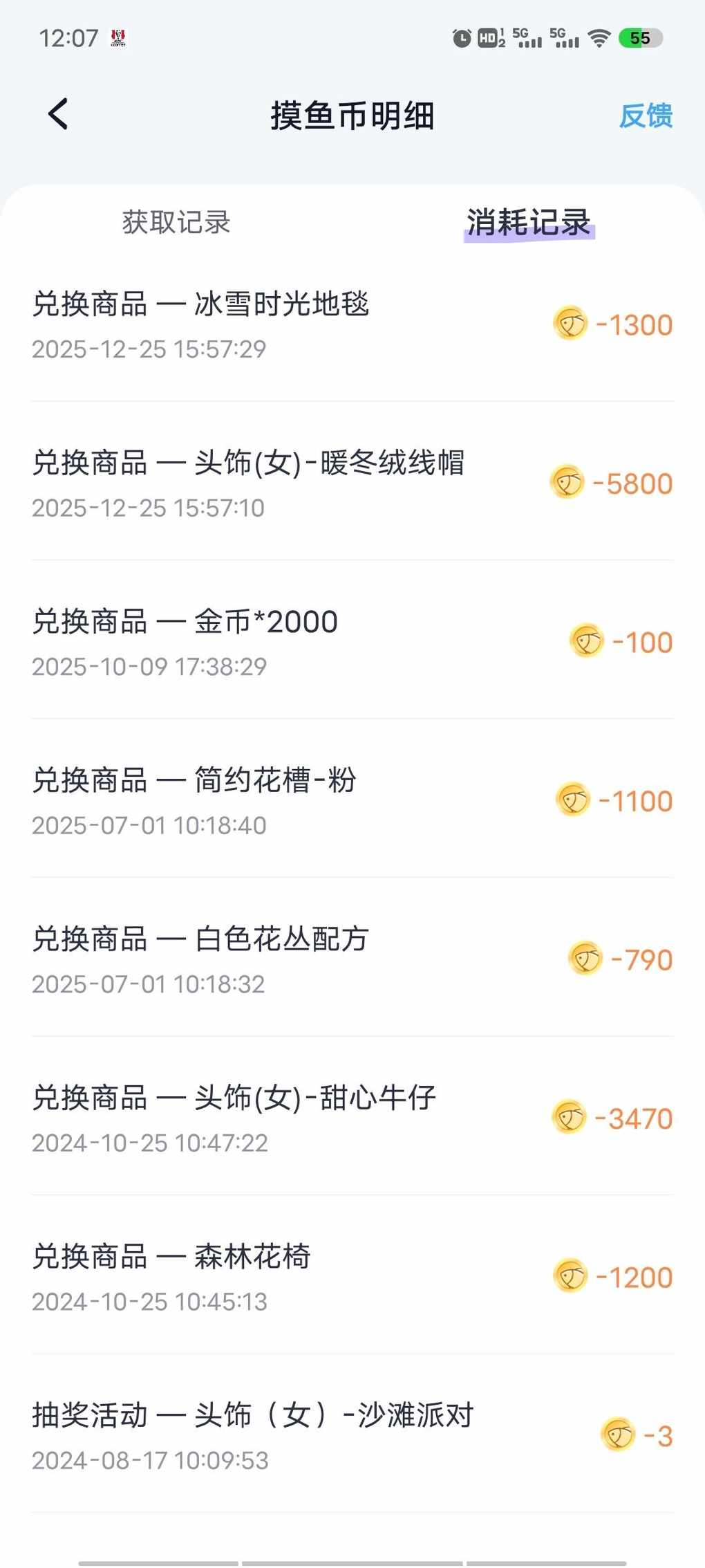The image size is (705, 1568).
Task: Open the 反馈 feedback link
Action: [x=646, y=116]
